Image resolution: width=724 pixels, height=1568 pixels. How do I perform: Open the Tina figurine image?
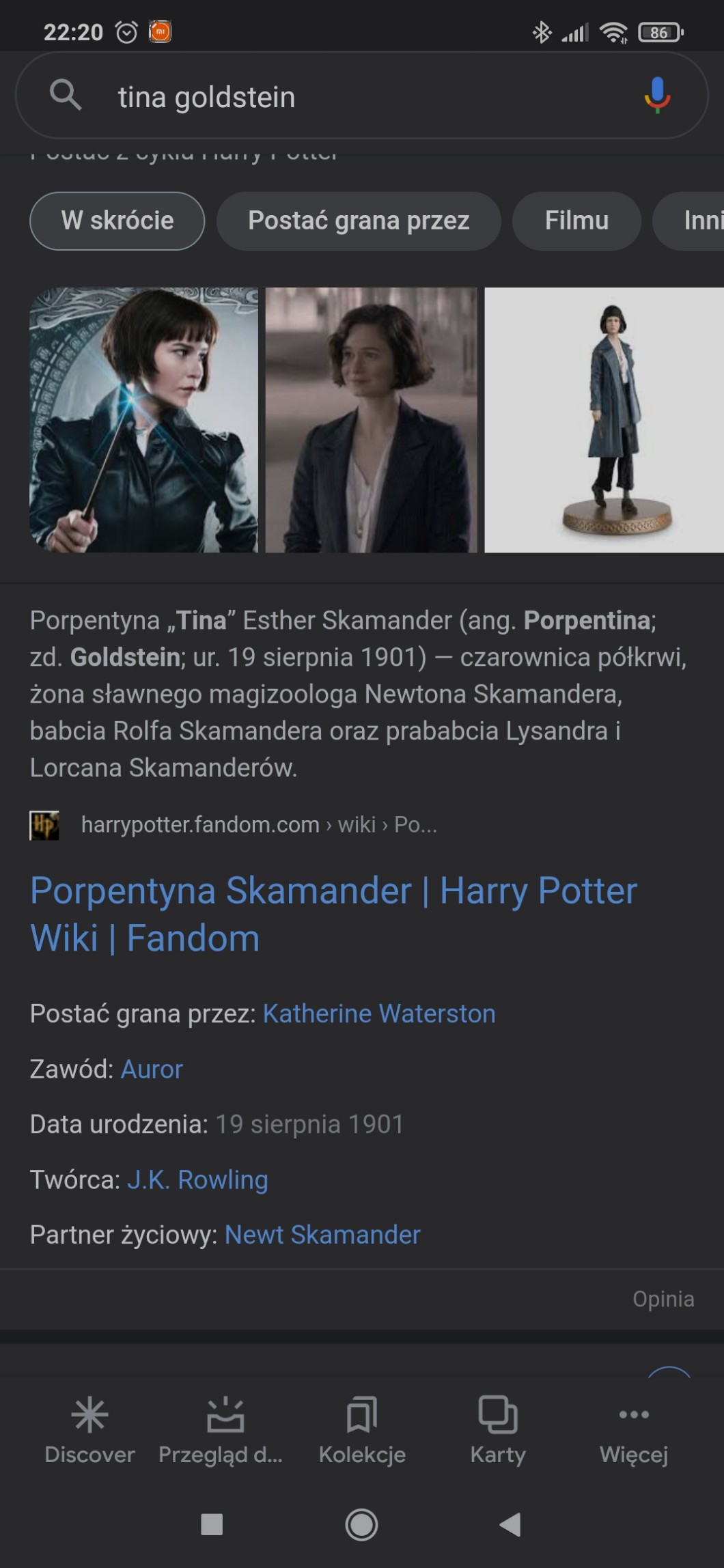[x=604, y=420]
